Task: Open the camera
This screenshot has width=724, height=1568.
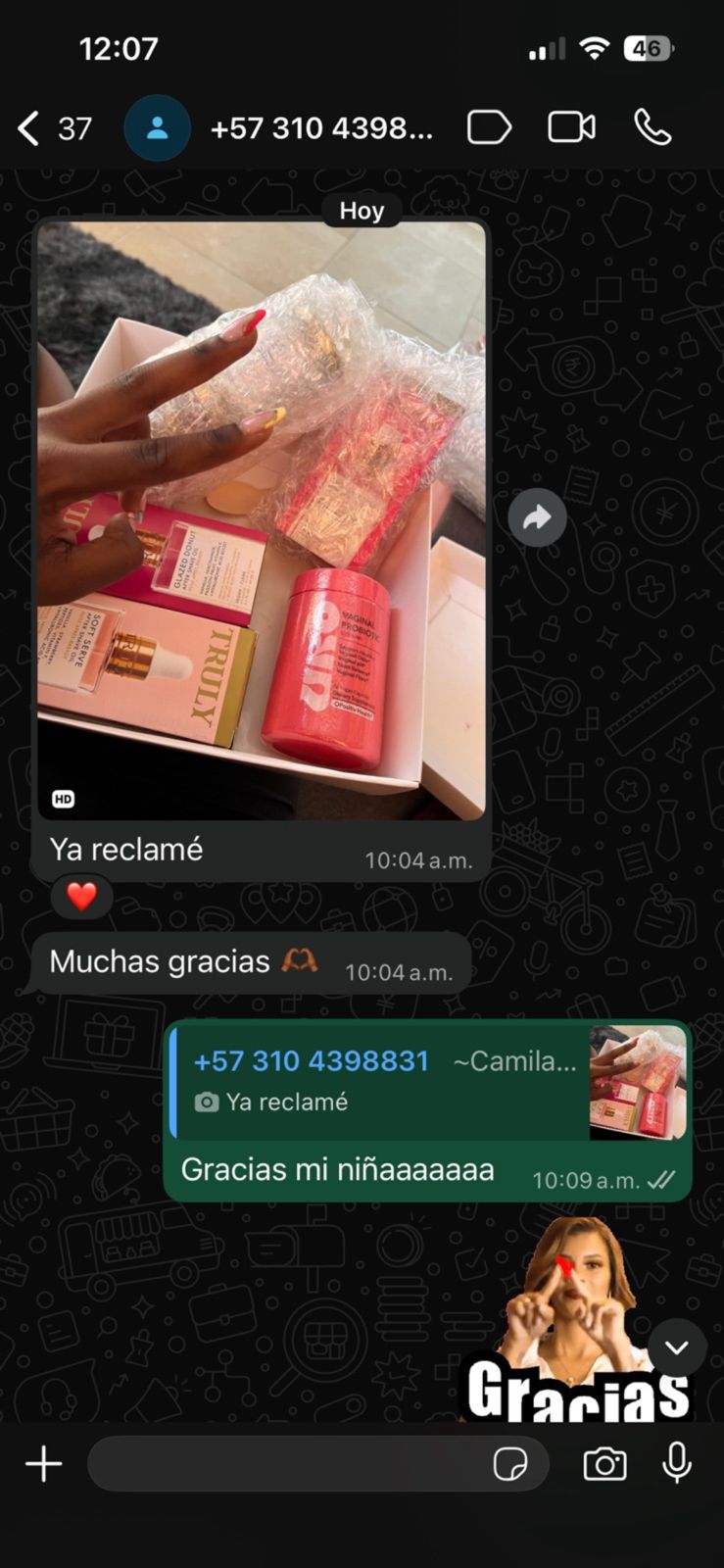Action: coord(604,1464)
